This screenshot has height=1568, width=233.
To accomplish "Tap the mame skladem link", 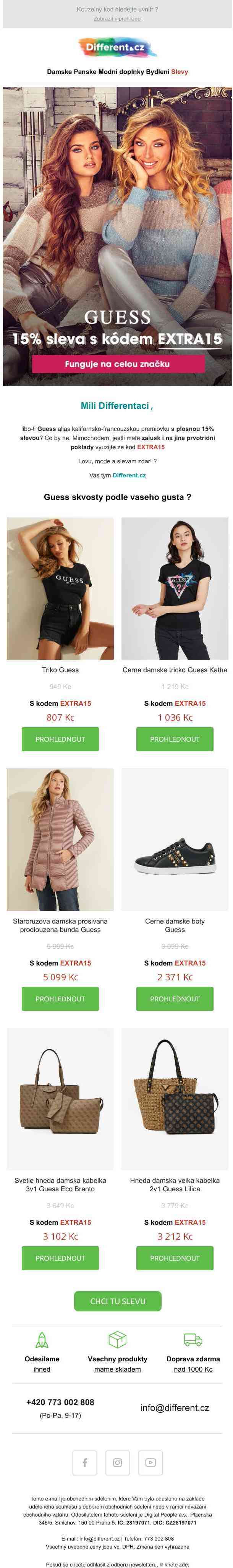I will (117, 1369).
